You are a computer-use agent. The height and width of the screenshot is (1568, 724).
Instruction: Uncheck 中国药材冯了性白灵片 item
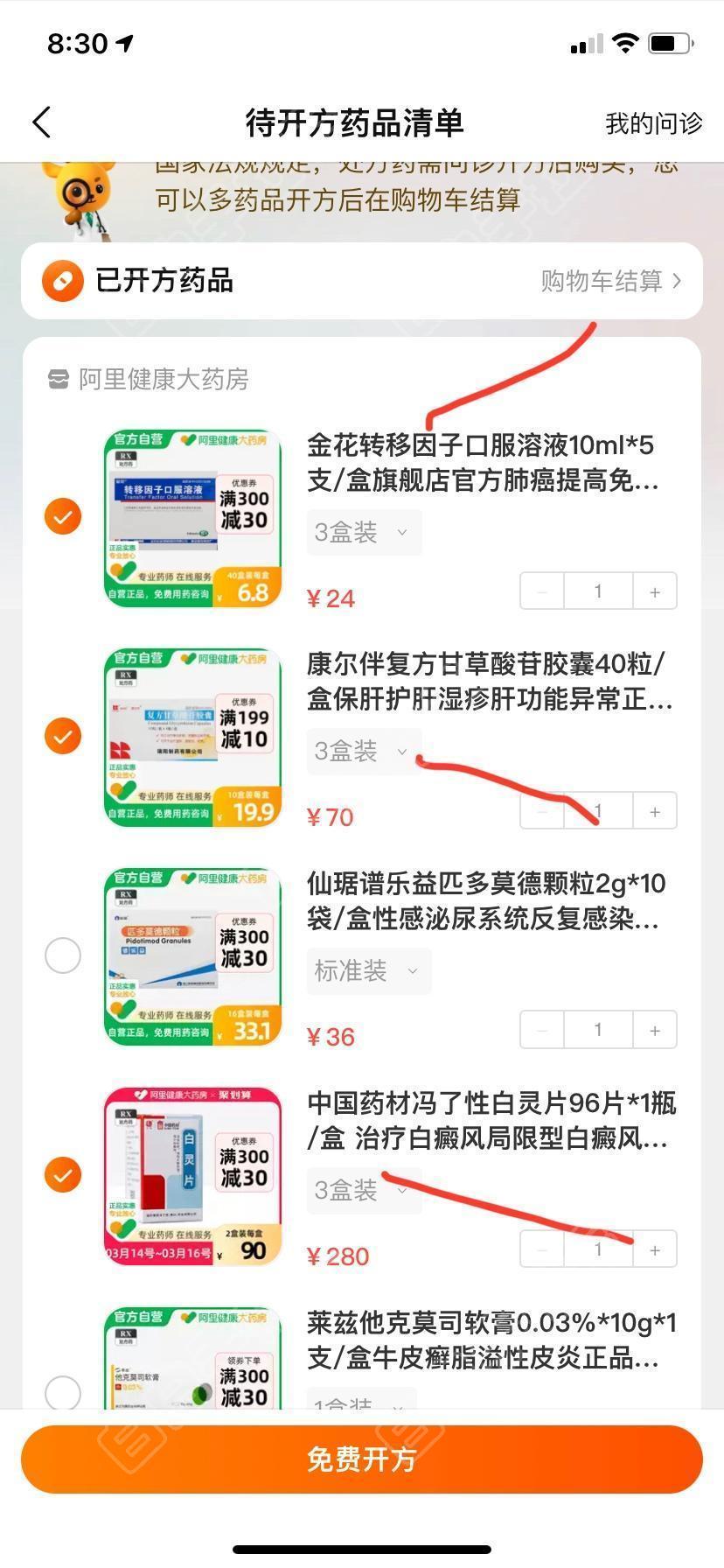click(x=63, y=1174)
